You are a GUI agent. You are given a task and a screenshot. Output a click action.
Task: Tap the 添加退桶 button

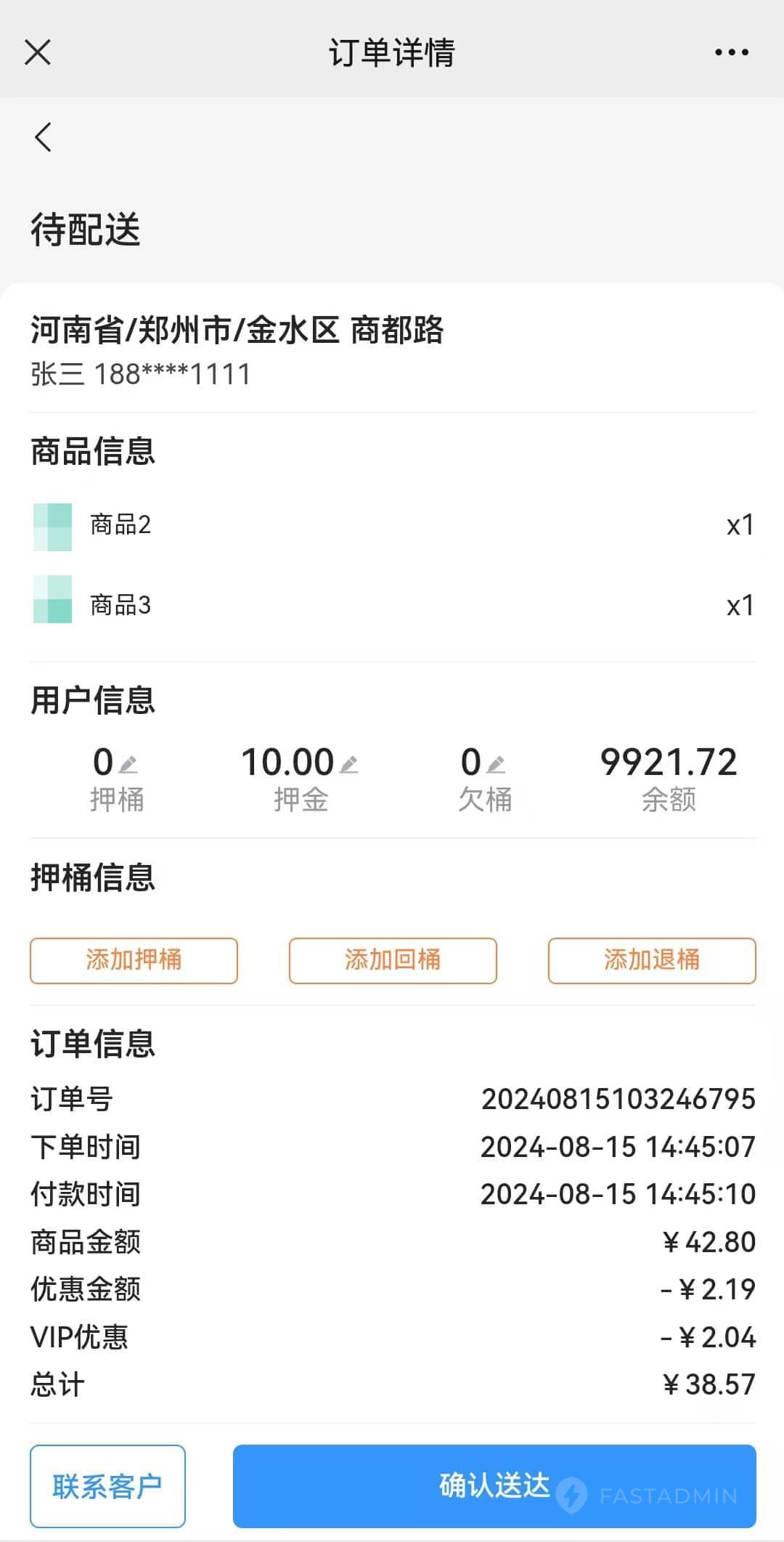(652, 960)
